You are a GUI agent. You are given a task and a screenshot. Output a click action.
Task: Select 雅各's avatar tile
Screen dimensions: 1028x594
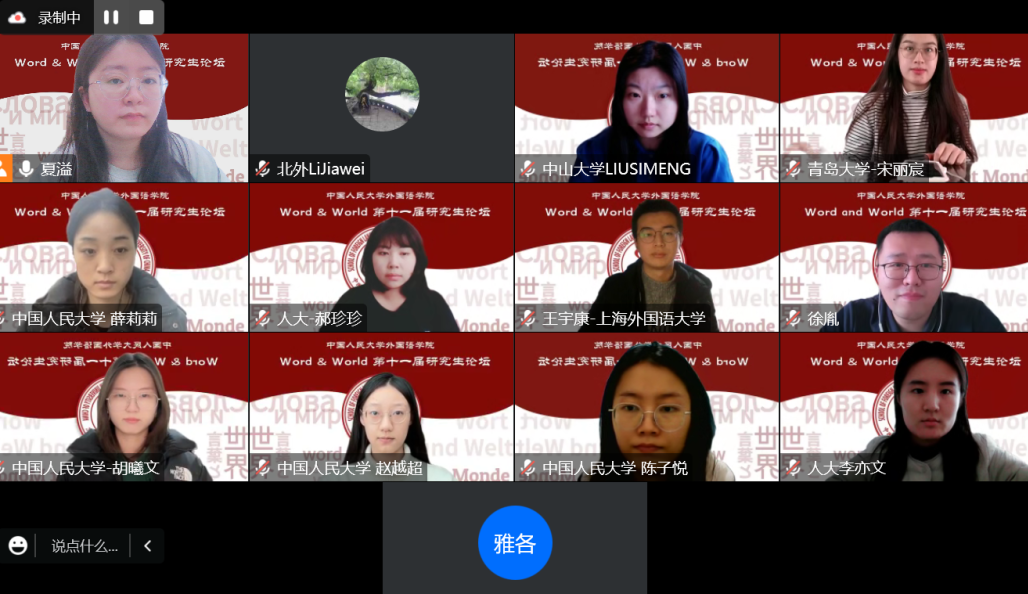pyautogui.click(x=515, y=543)
